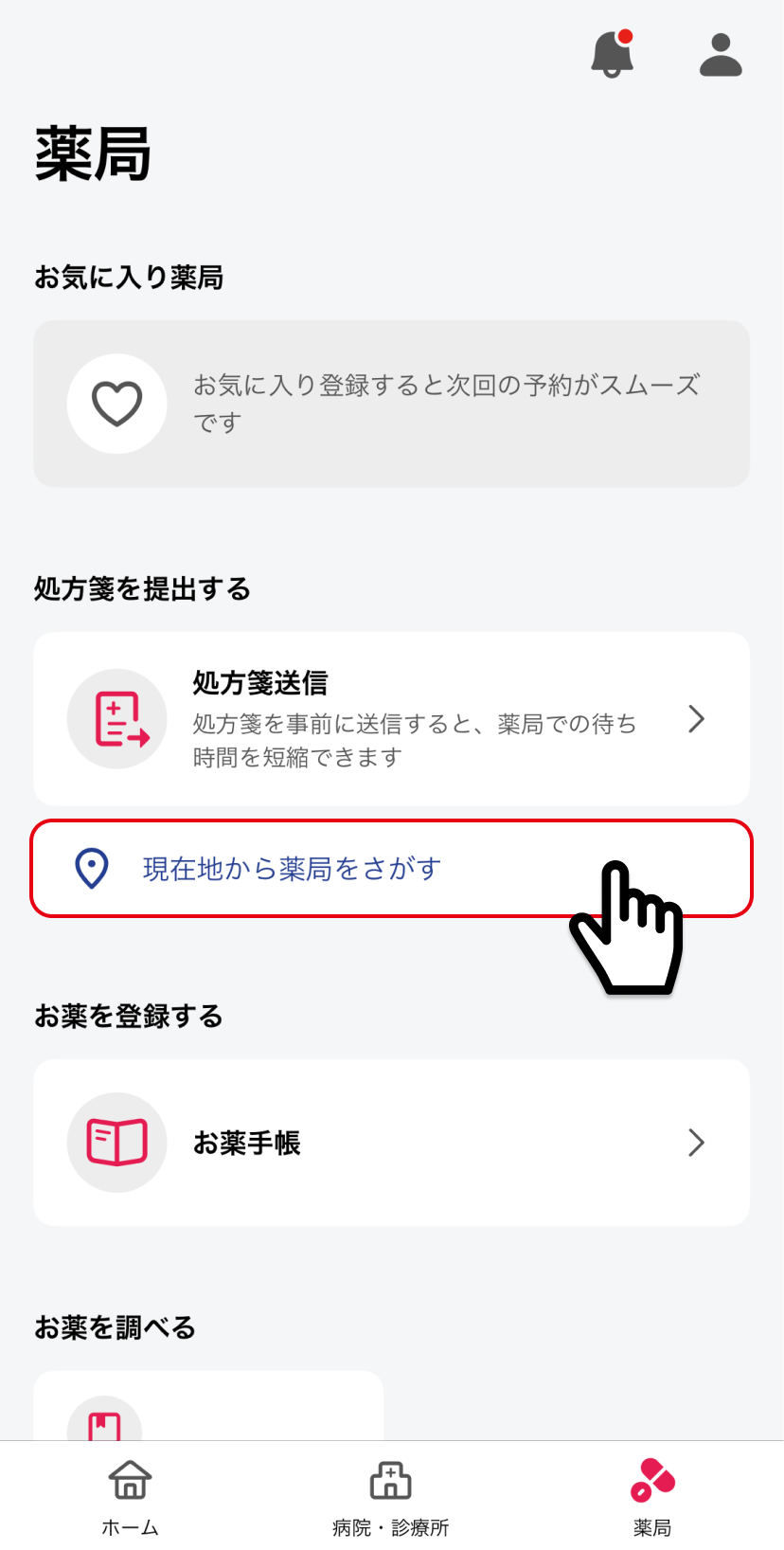Open the notifications bell
This screenshot has width=784, height=1550.
tap(612, 54)
